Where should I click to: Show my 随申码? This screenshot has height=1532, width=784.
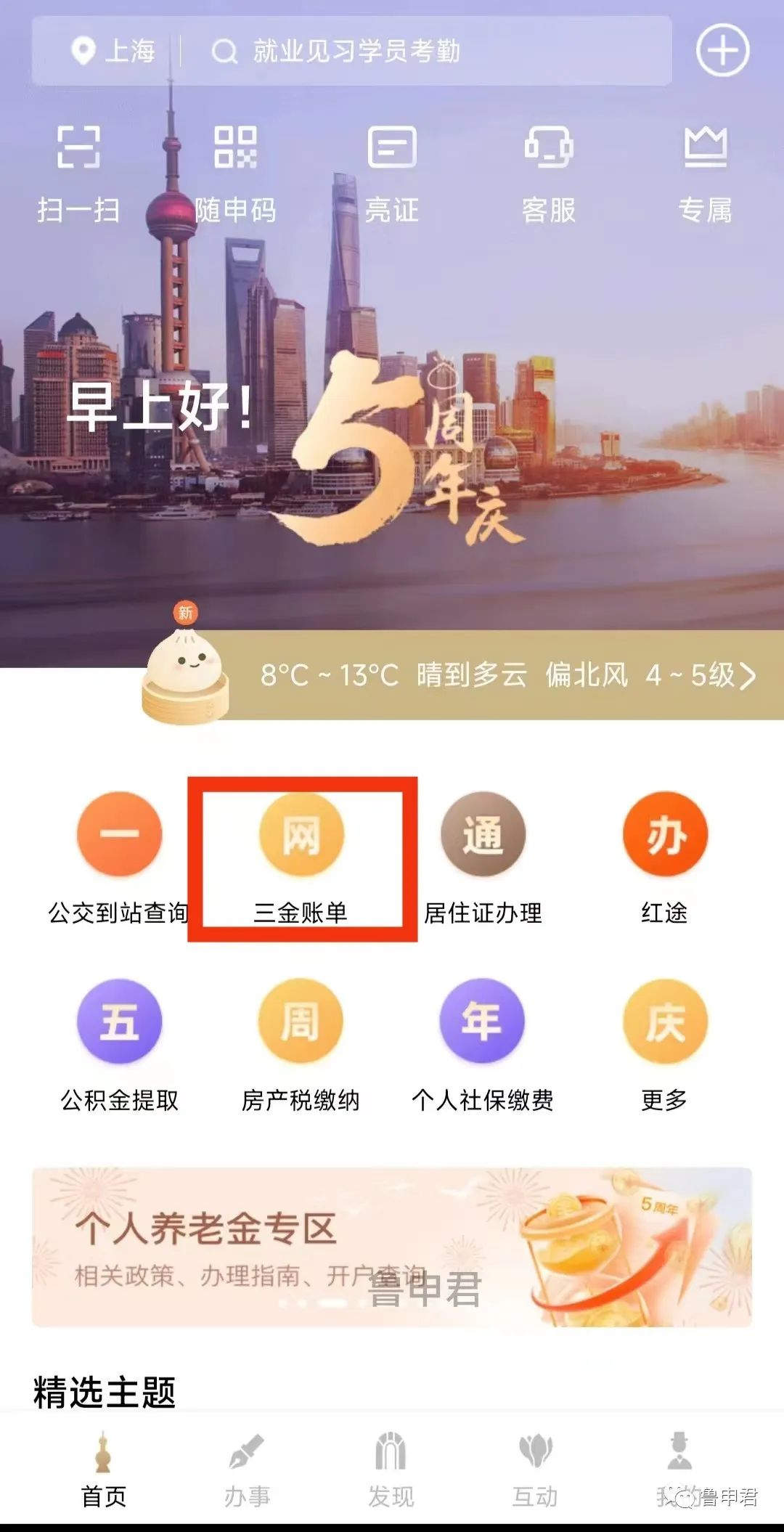(235, 171)
